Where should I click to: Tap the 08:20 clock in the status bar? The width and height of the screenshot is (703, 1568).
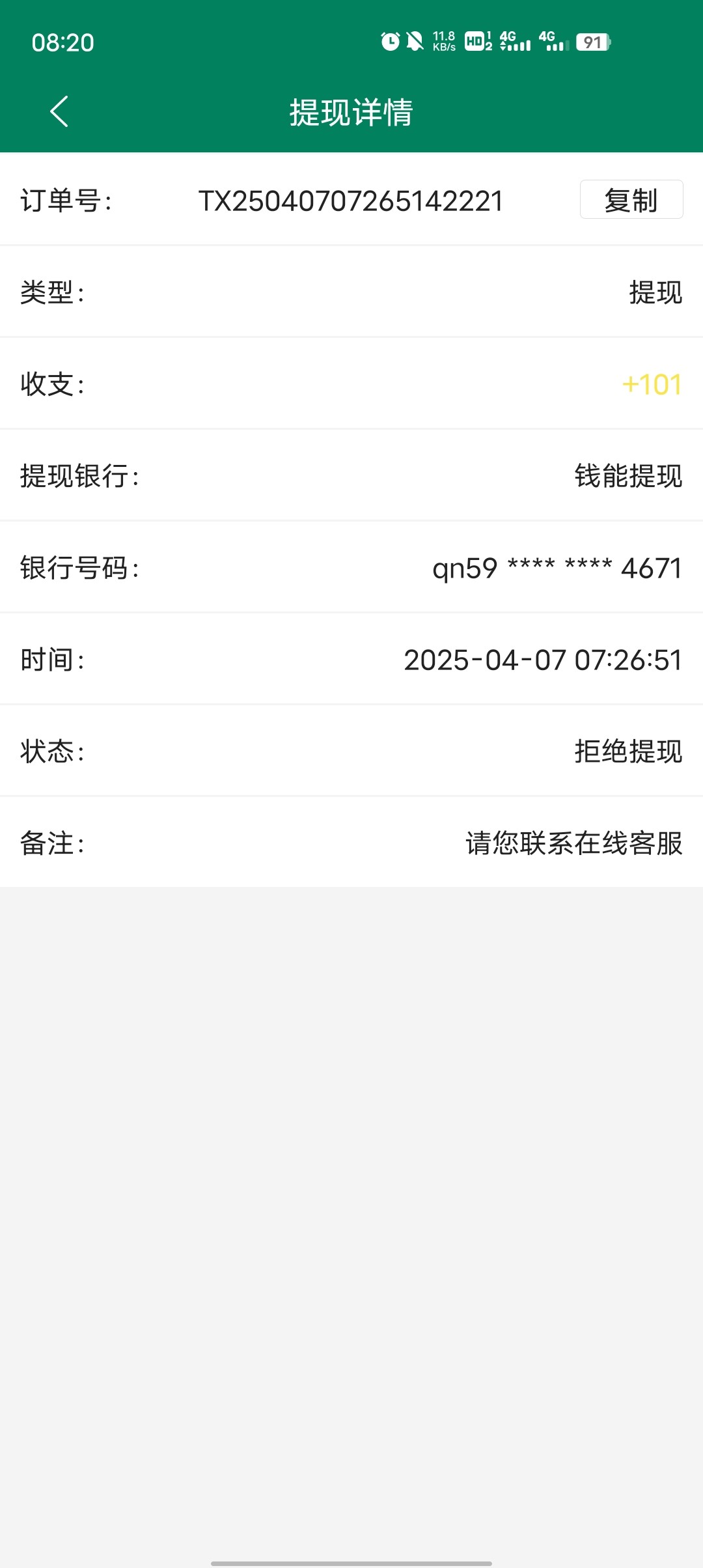[x=62, y=41]
